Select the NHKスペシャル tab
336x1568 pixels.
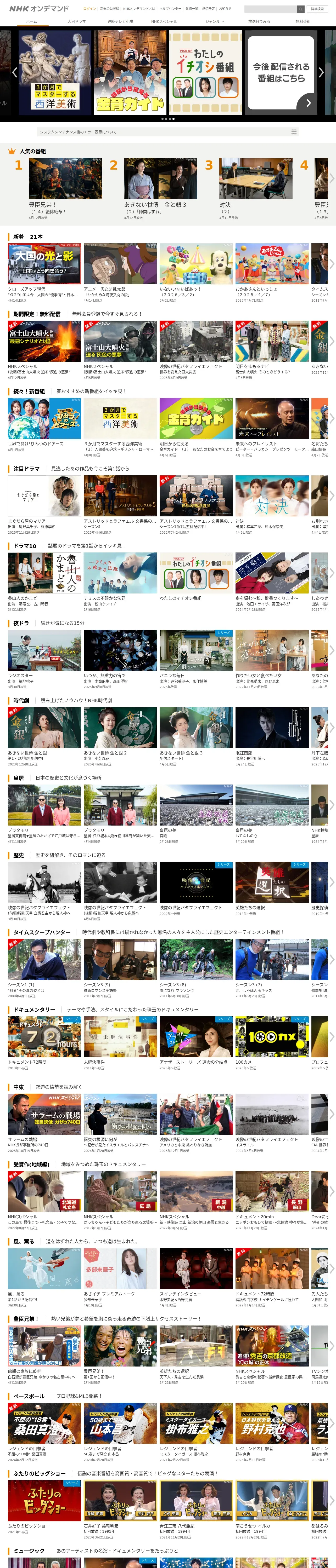tap(164, 21)
